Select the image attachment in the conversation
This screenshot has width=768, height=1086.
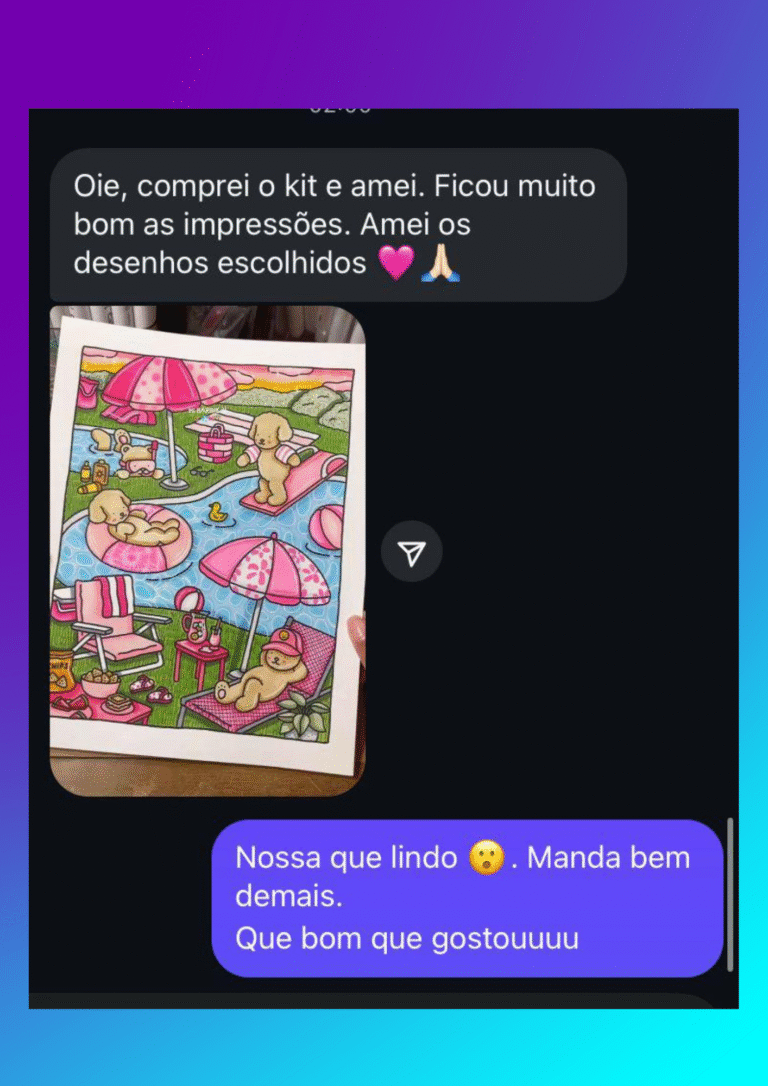[207, 551]
